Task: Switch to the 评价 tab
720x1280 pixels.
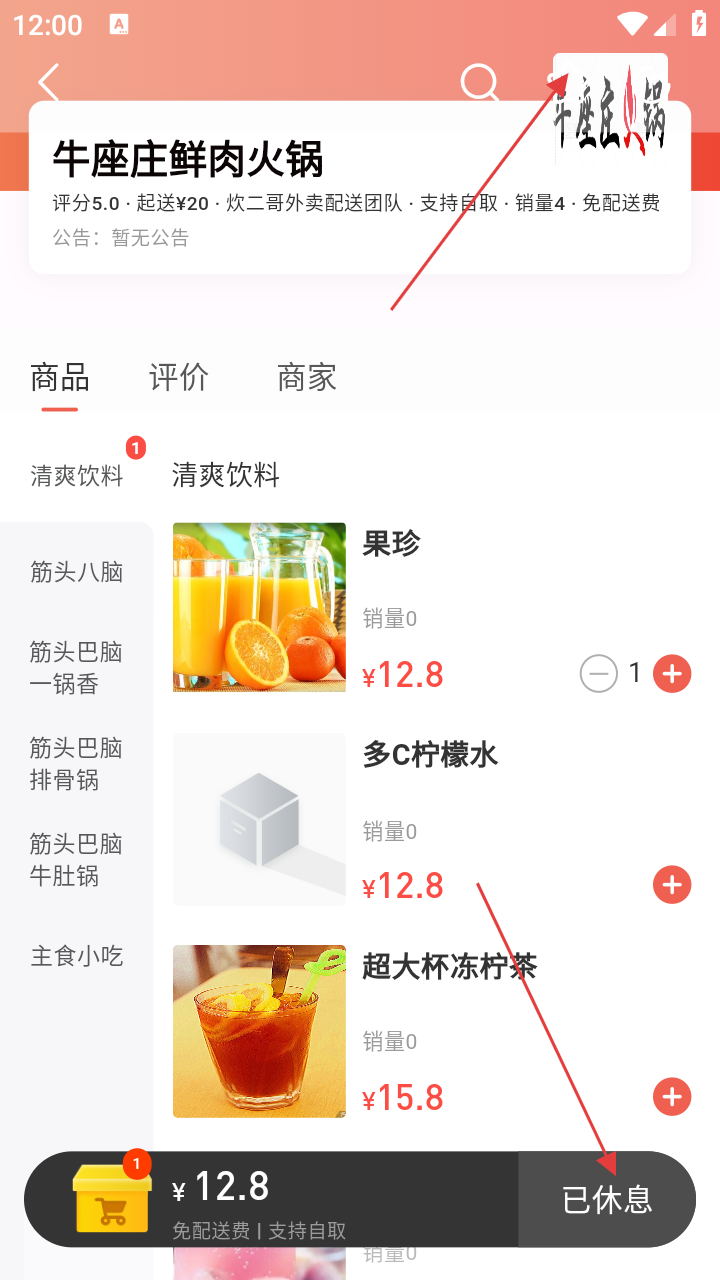Action: point(179,378)
